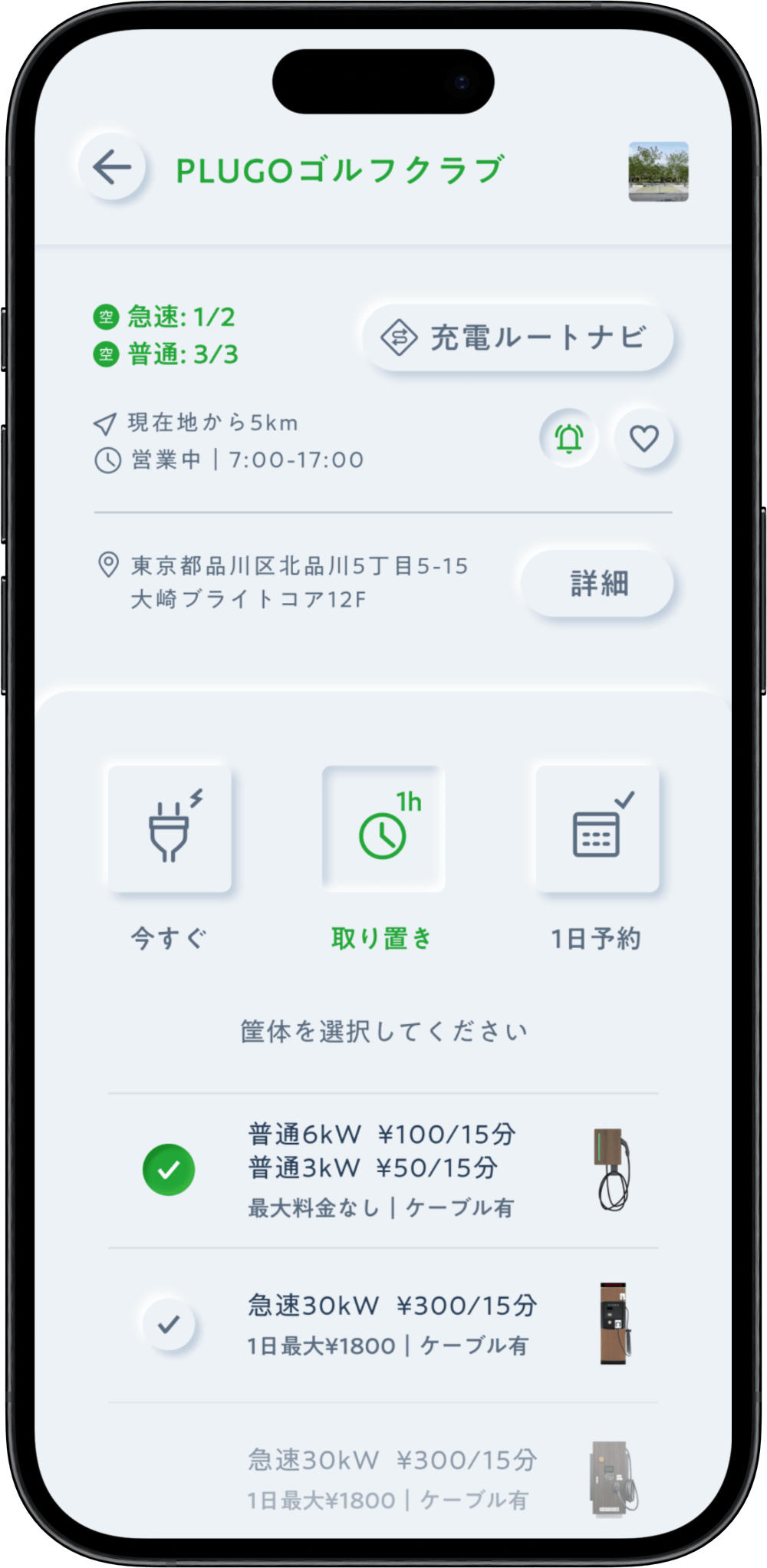767x1568 pixels.
Task: Toggle the availability notification bell
Action: [x=568, y=438]
